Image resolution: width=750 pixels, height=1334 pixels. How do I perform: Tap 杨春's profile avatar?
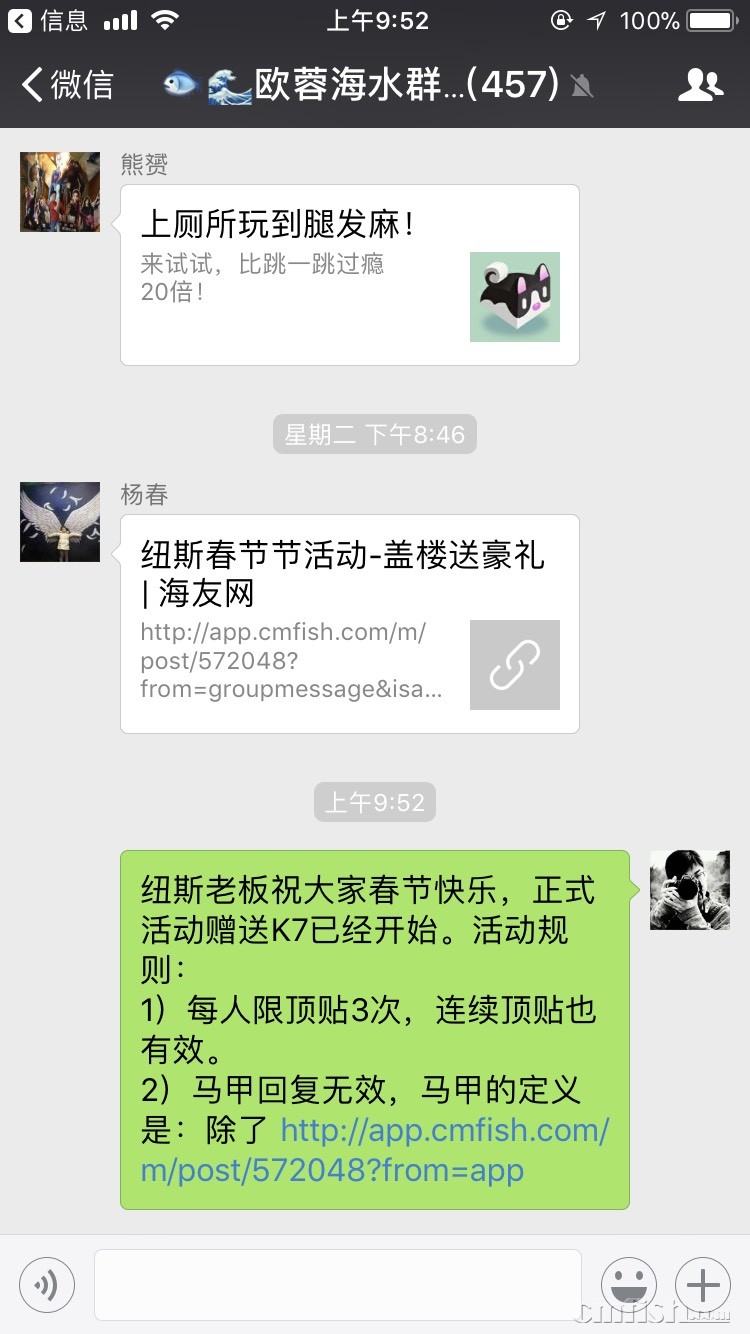coord(60,522)
